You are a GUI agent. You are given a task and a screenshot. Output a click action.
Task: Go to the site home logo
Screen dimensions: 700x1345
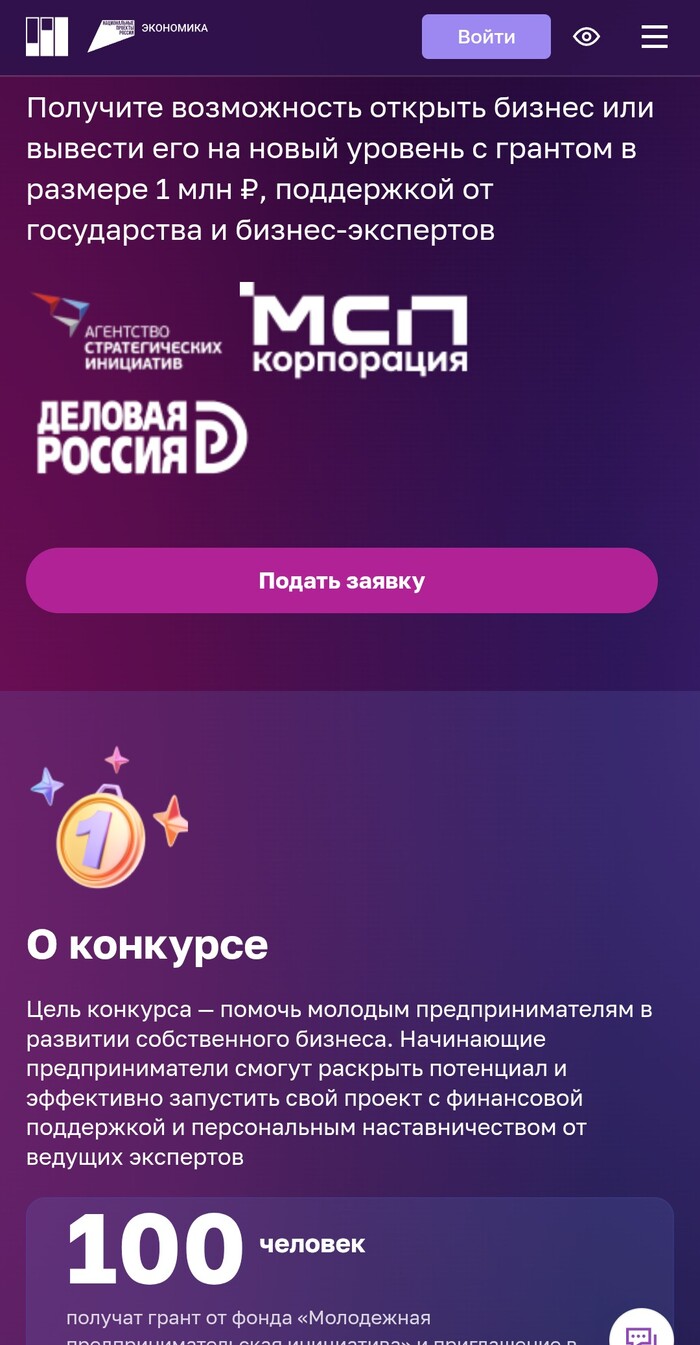47,37
